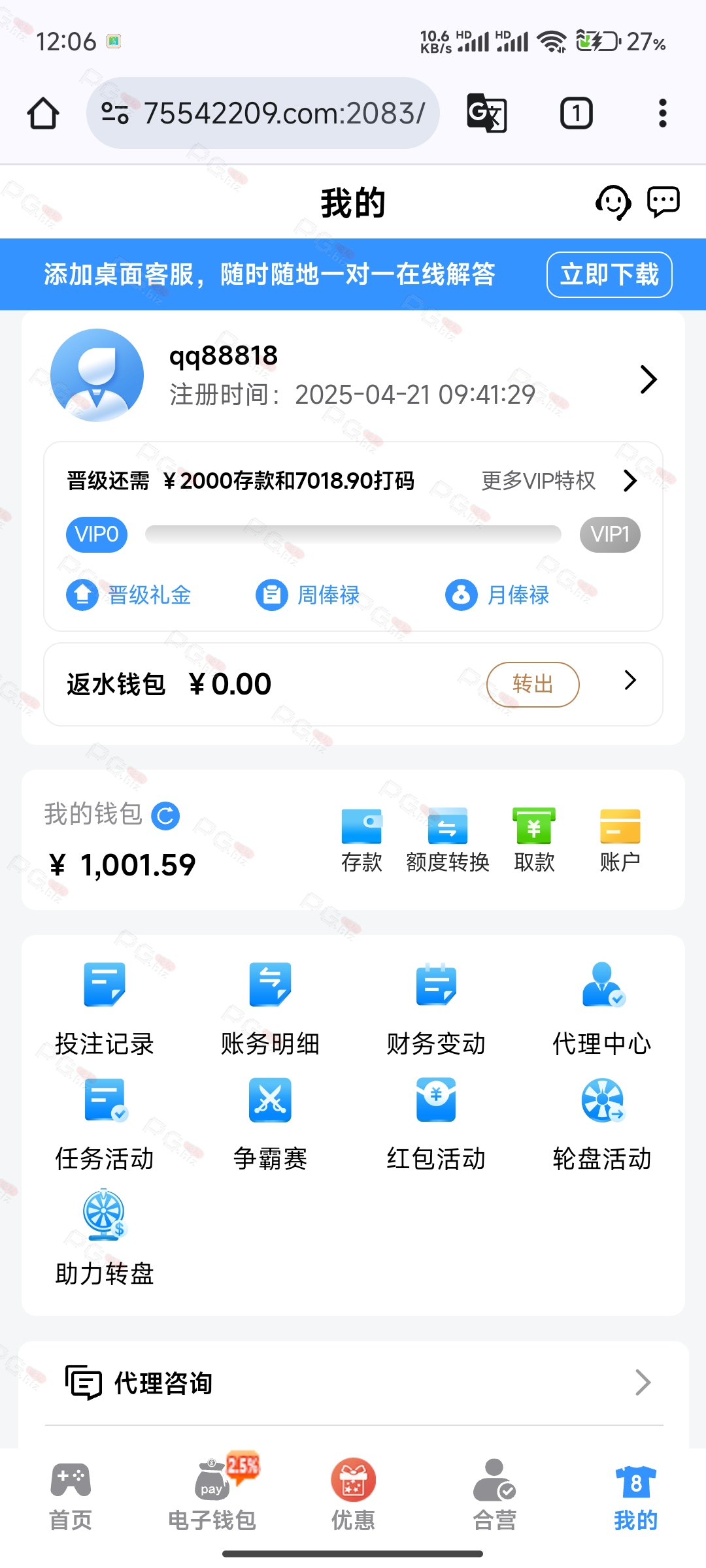Tap the 立即下载 download button
This screenshot has width=706, height=1568.
point(609,274)
